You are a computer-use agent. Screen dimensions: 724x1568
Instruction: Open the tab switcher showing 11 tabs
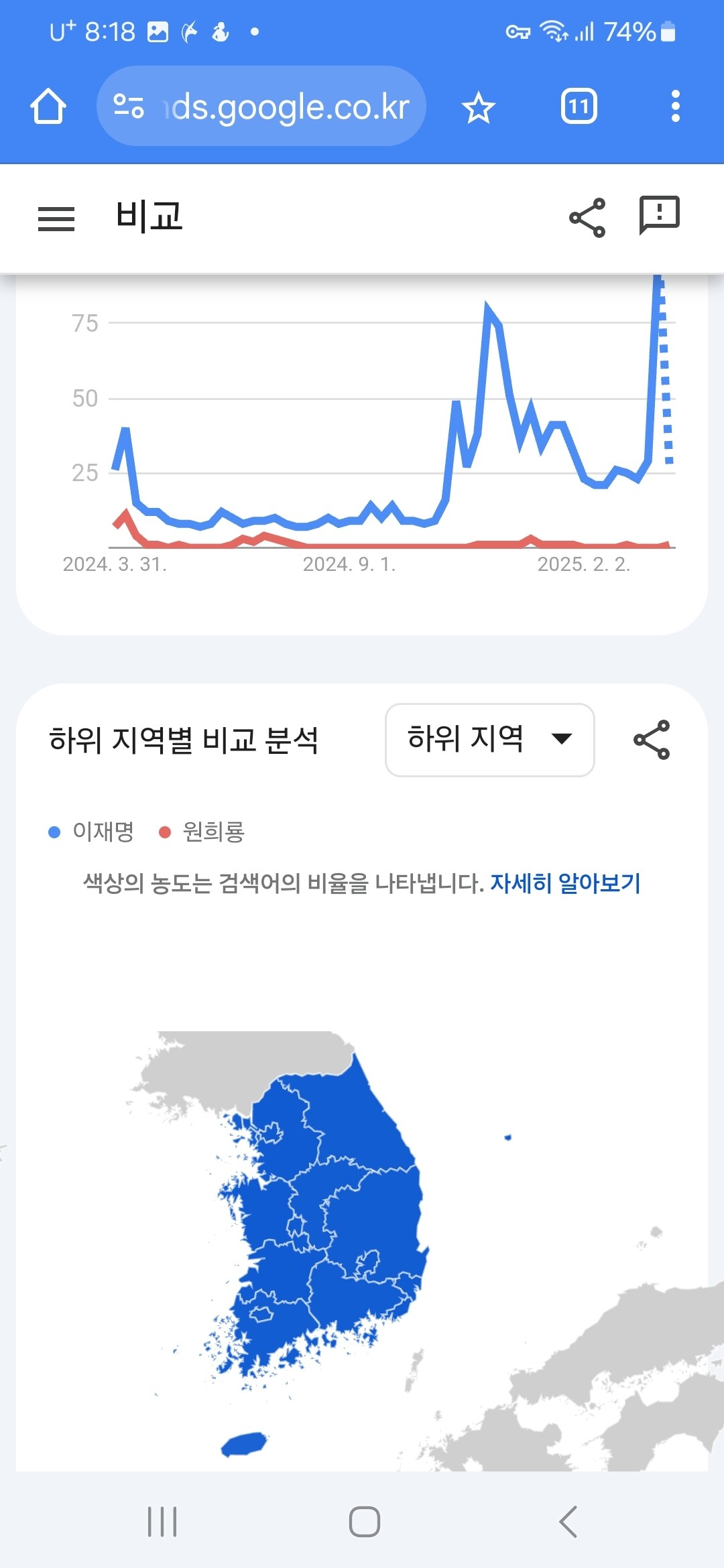(579, 106)
